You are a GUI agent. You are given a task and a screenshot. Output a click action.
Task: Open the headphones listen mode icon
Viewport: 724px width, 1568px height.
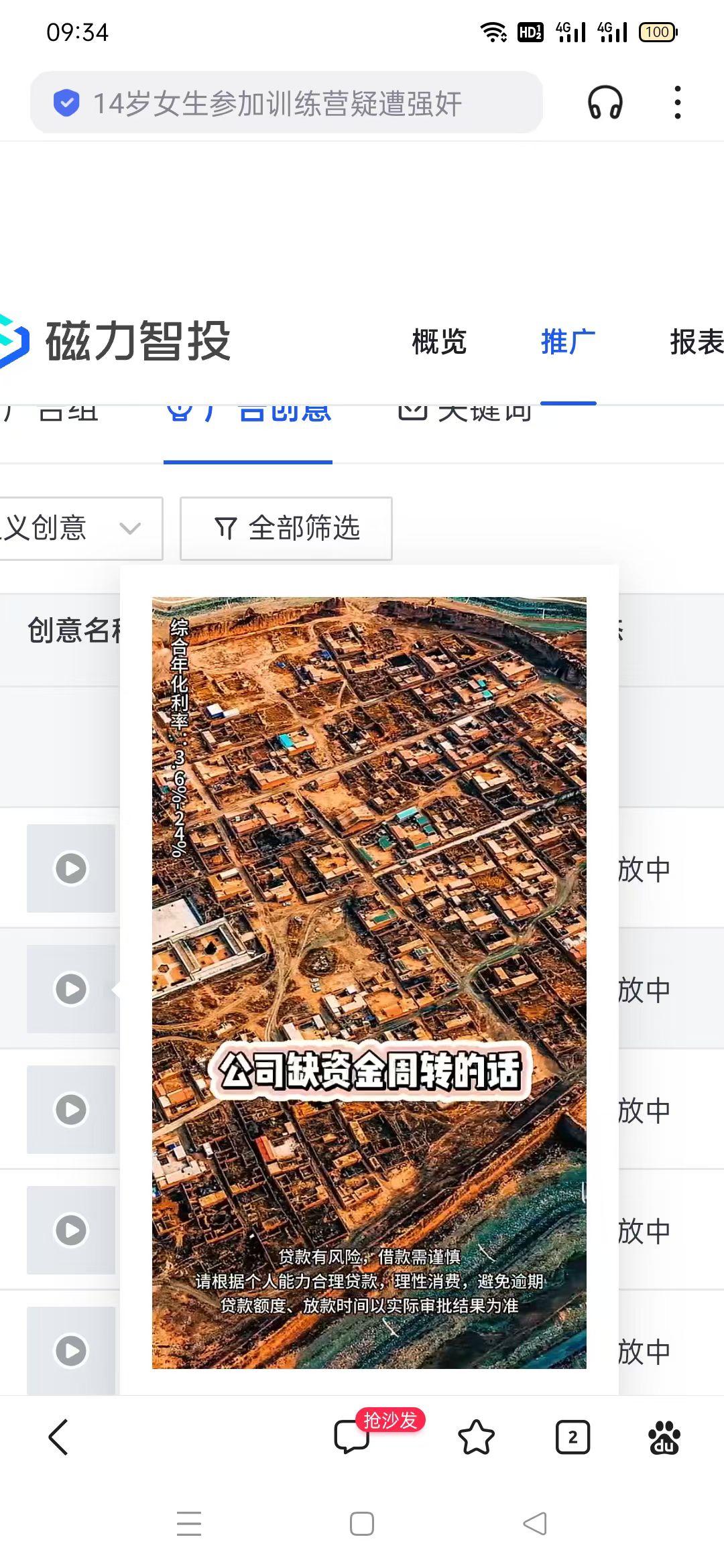[605, 103]
